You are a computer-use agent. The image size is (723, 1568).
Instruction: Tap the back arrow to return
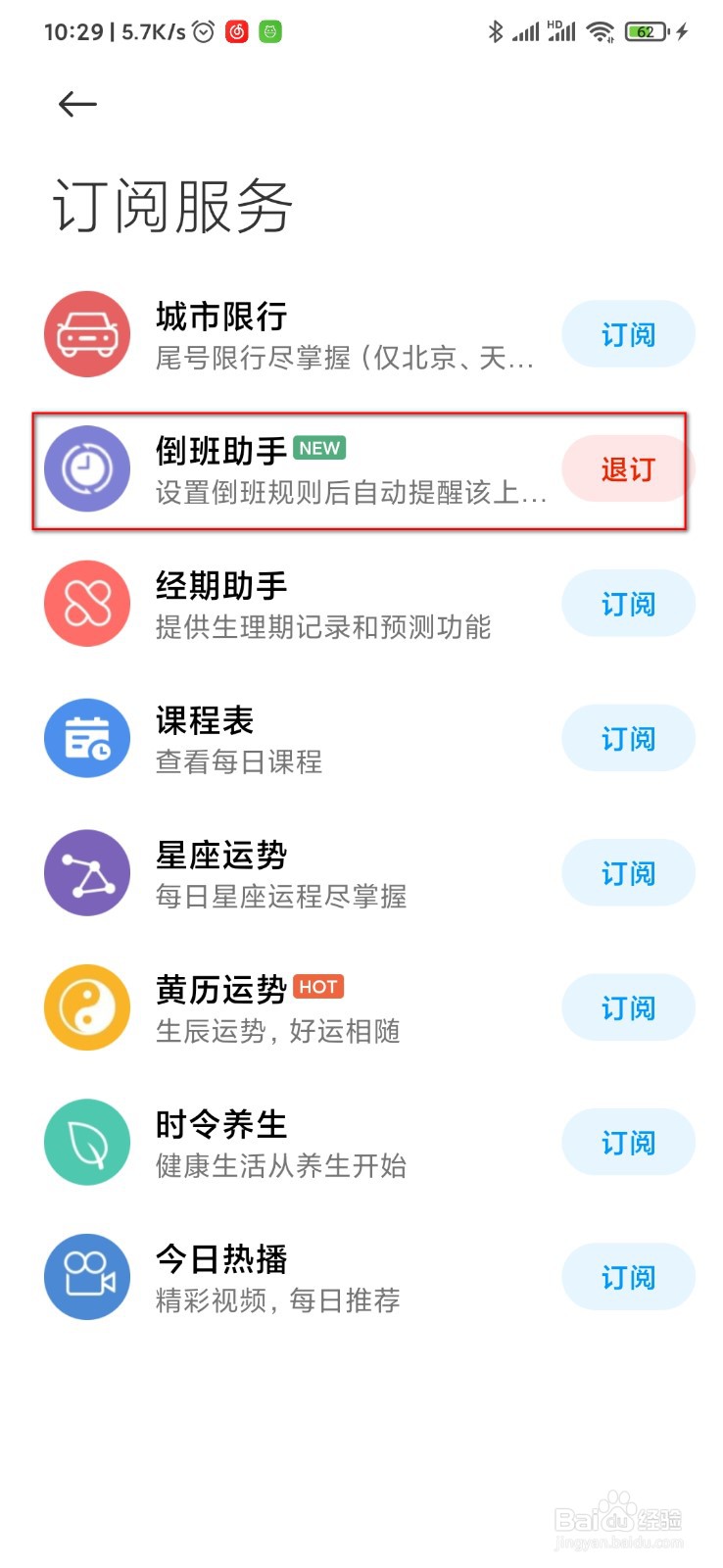pyautogui.click(x=76, y=103)
